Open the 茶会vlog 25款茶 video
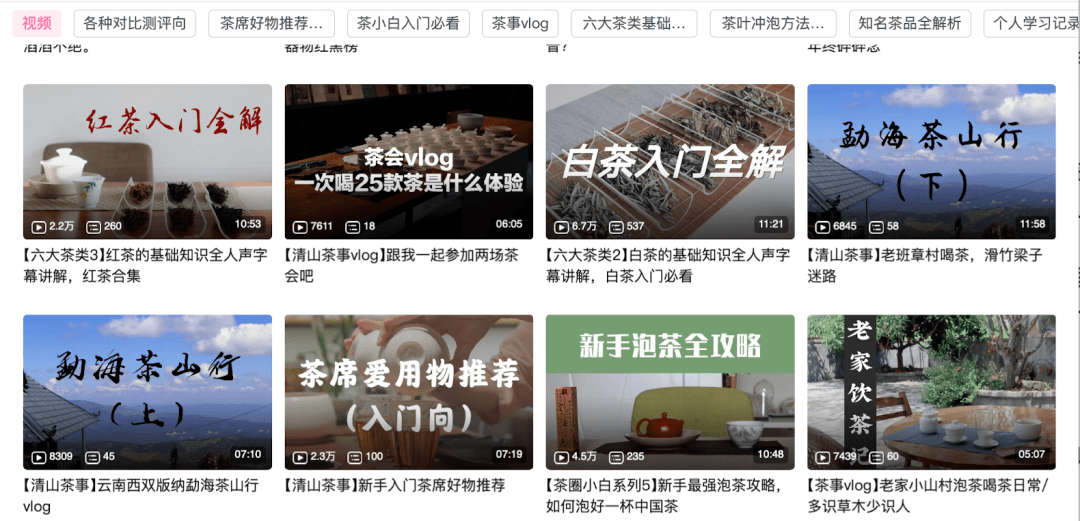 408,161
